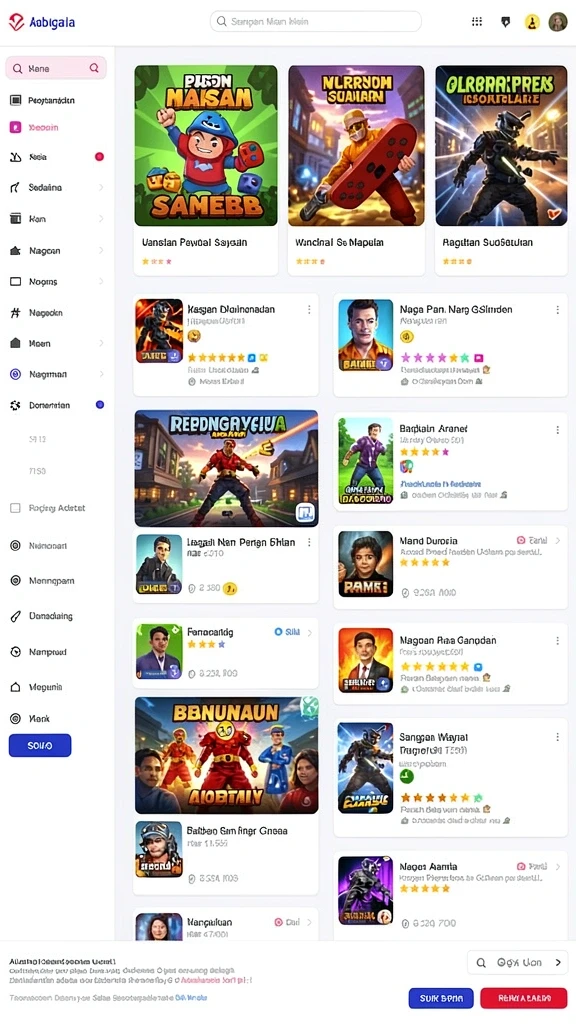
Task: Open the apps grid icon
Action: click(477, 22)
